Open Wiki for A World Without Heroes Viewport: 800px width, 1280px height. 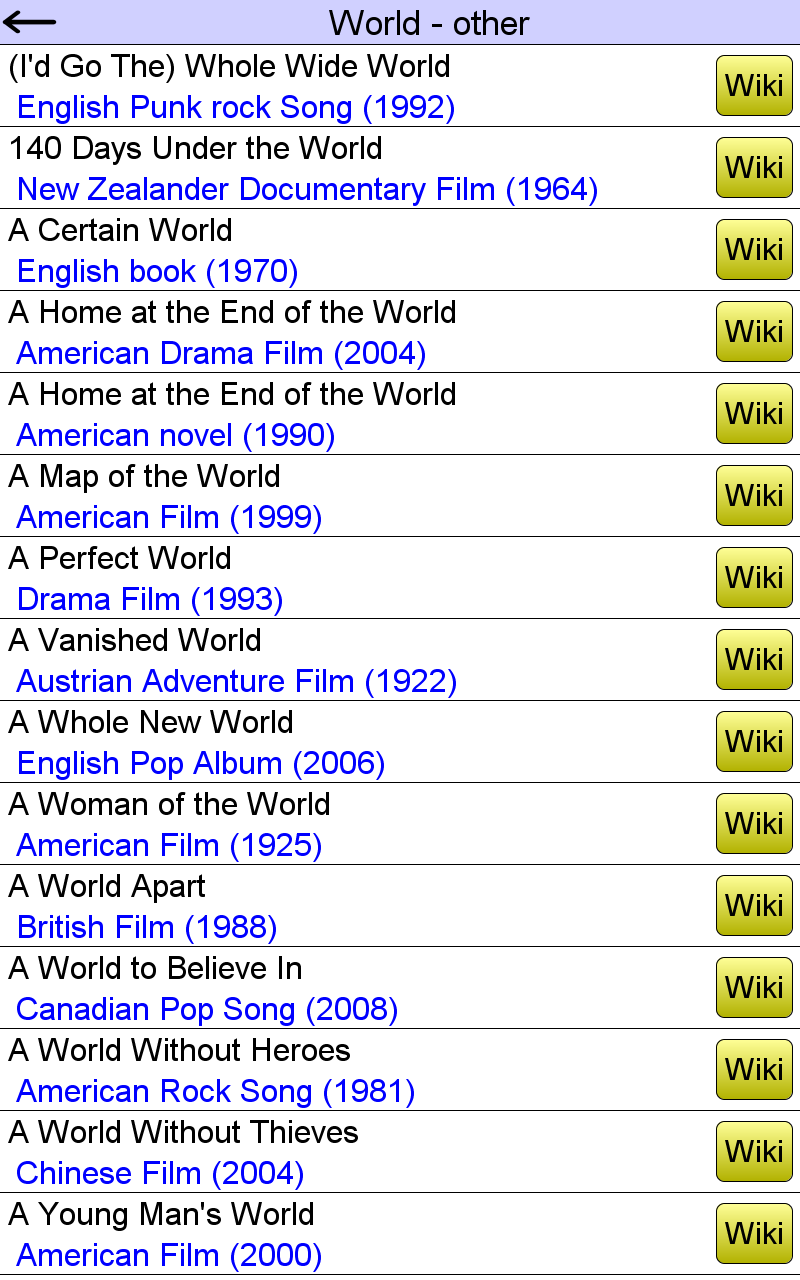755,1070
